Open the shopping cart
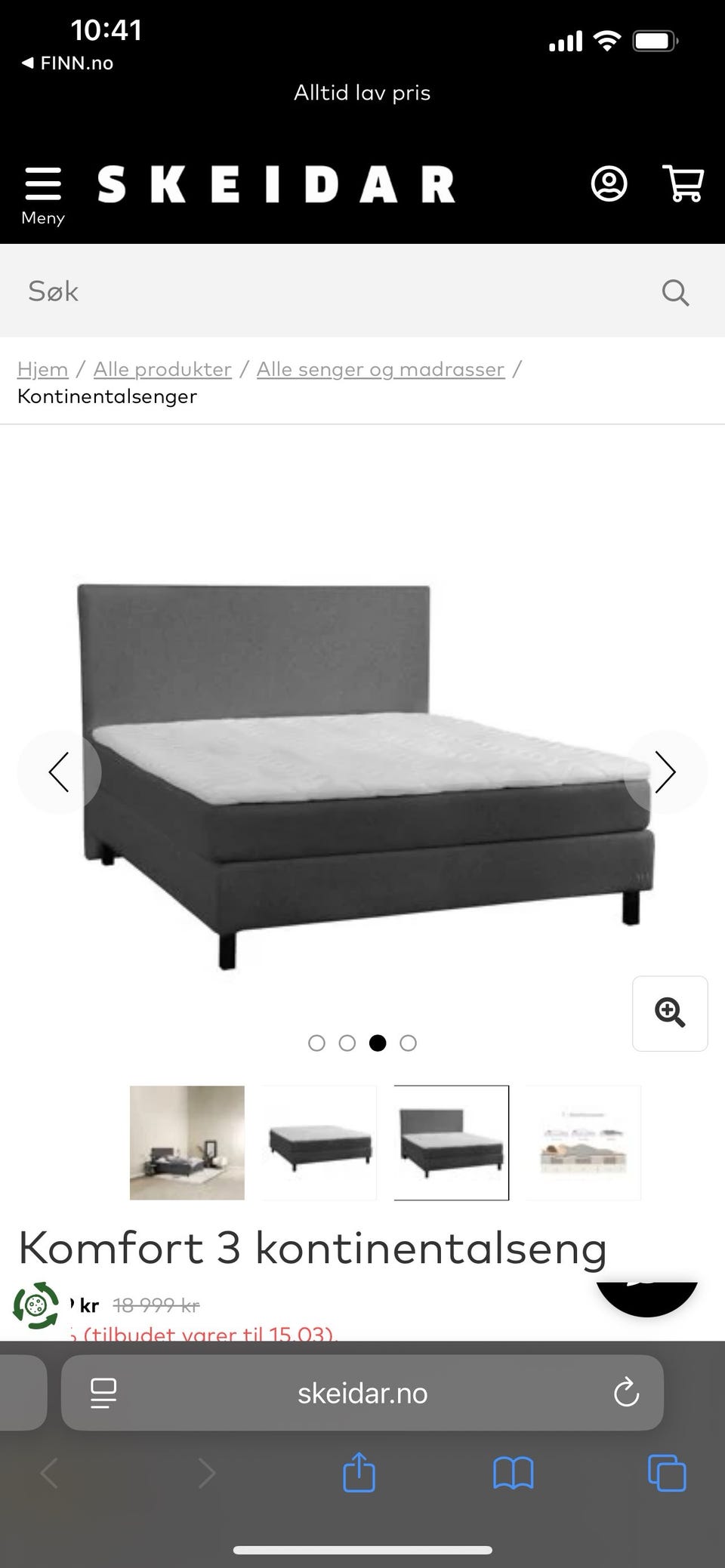The height and width of the screenshot is (1568, 725). click(x=683, y=184)
